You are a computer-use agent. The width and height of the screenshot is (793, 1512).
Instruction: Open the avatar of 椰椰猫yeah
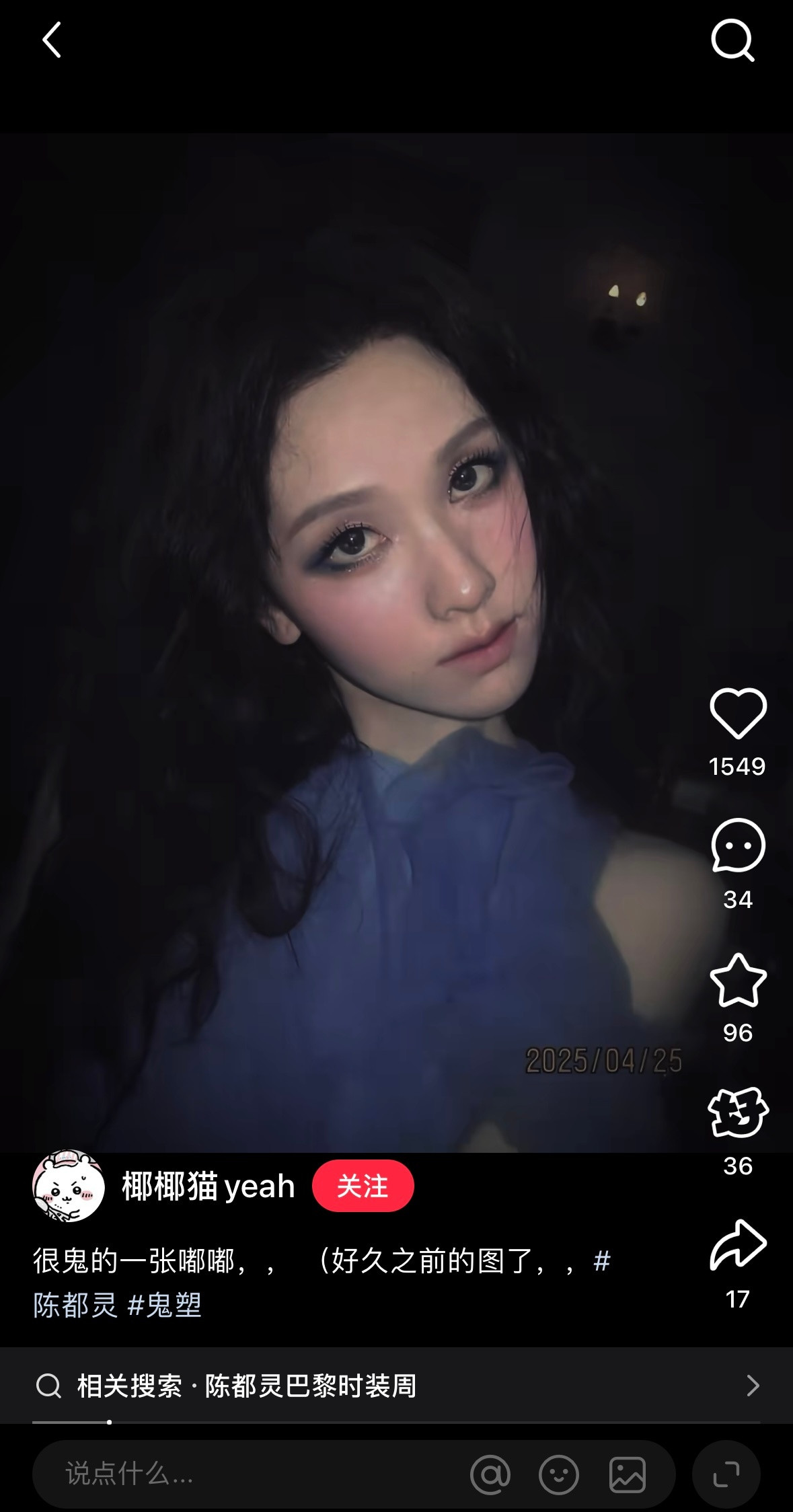(69, 1186)
